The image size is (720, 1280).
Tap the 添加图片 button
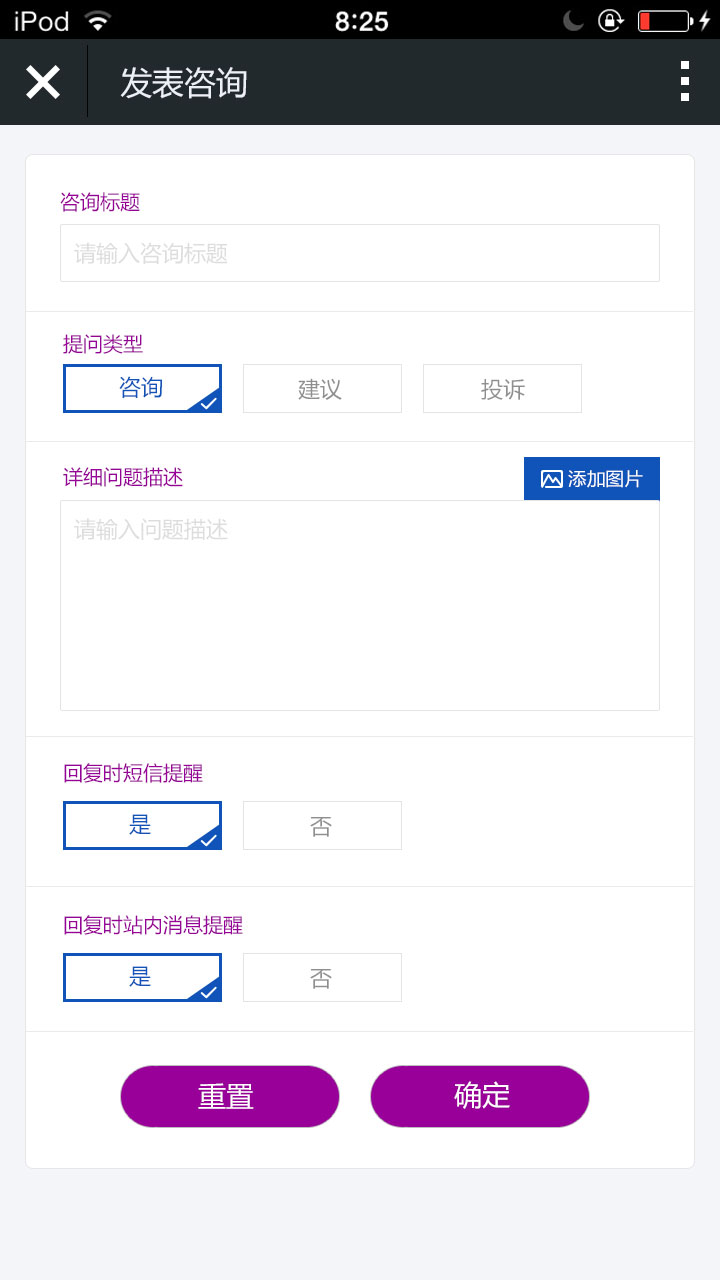[x=592, y=478]
